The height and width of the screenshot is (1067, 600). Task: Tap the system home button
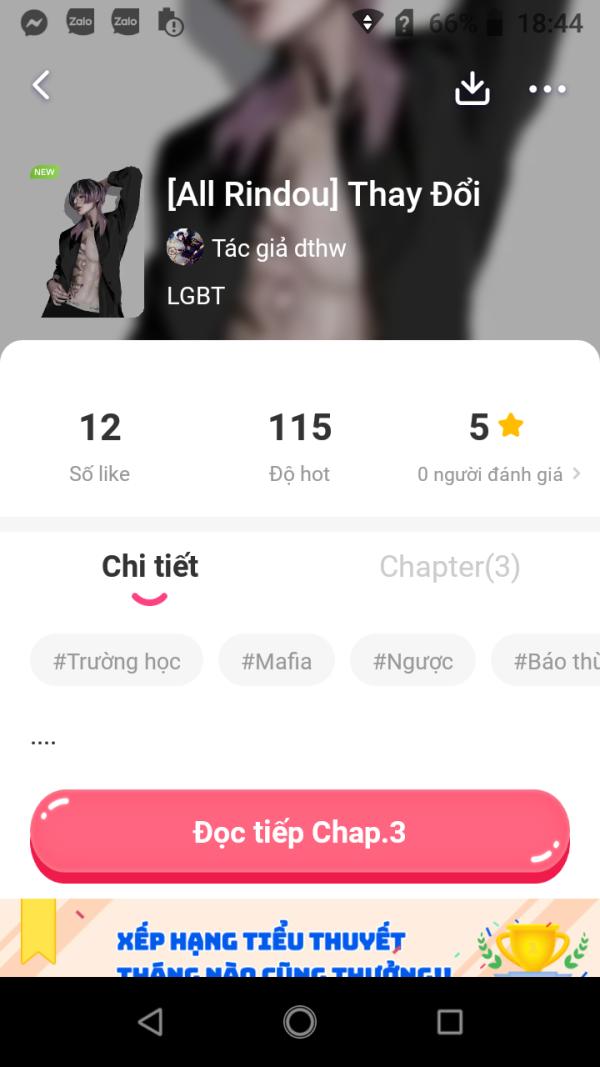click(x=300, y=1021)
